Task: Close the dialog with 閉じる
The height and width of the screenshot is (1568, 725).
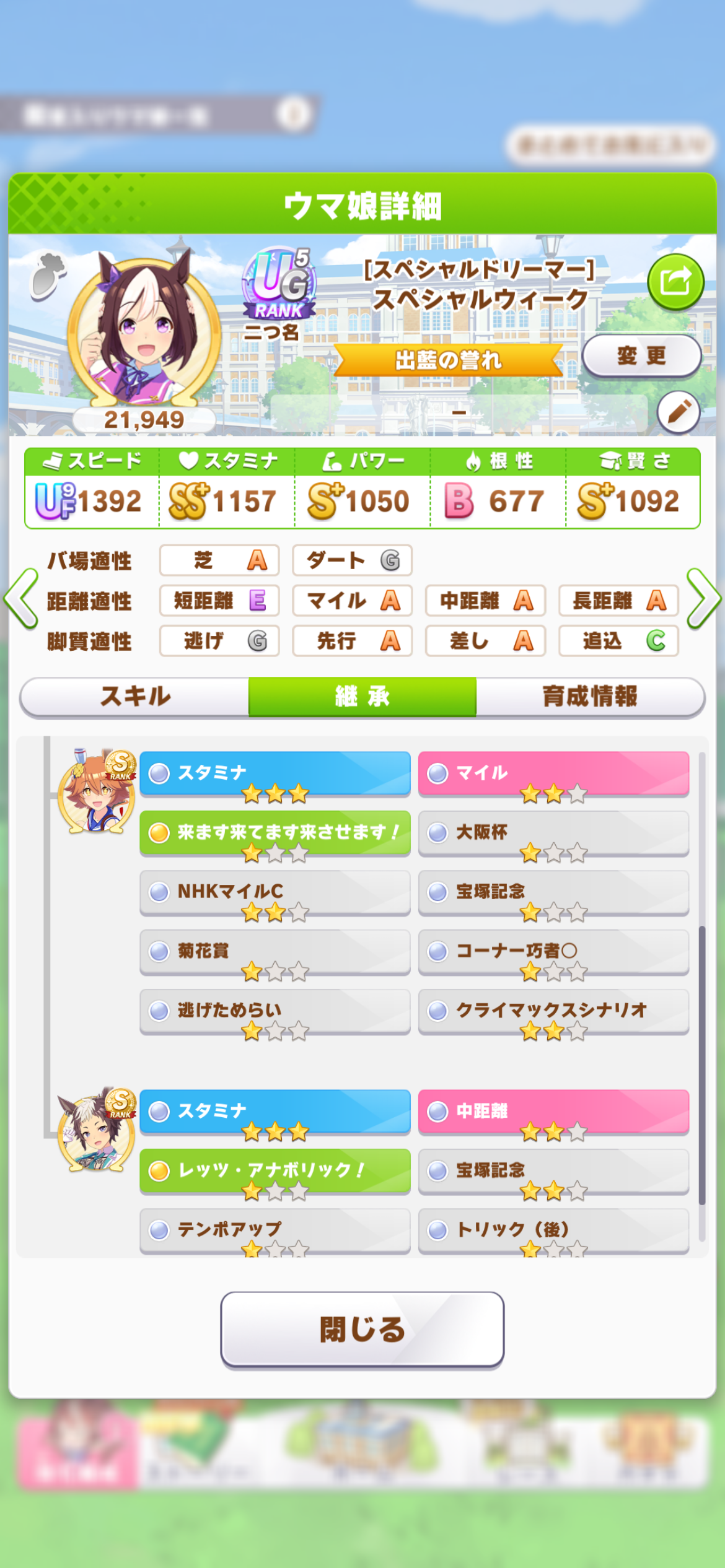Action: coord(362,1329)
